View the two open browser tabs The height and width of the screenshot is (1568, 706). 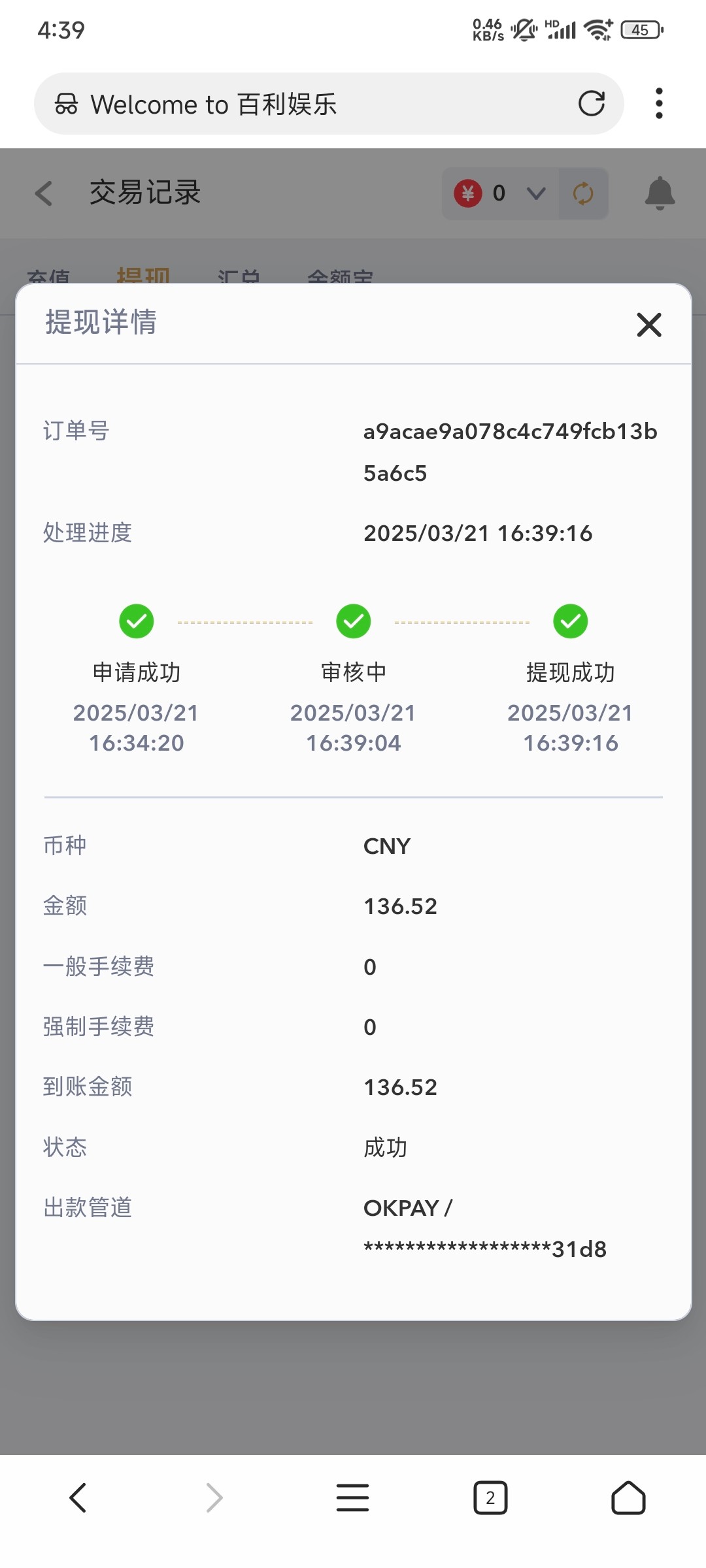click(x=490, y=1497)
